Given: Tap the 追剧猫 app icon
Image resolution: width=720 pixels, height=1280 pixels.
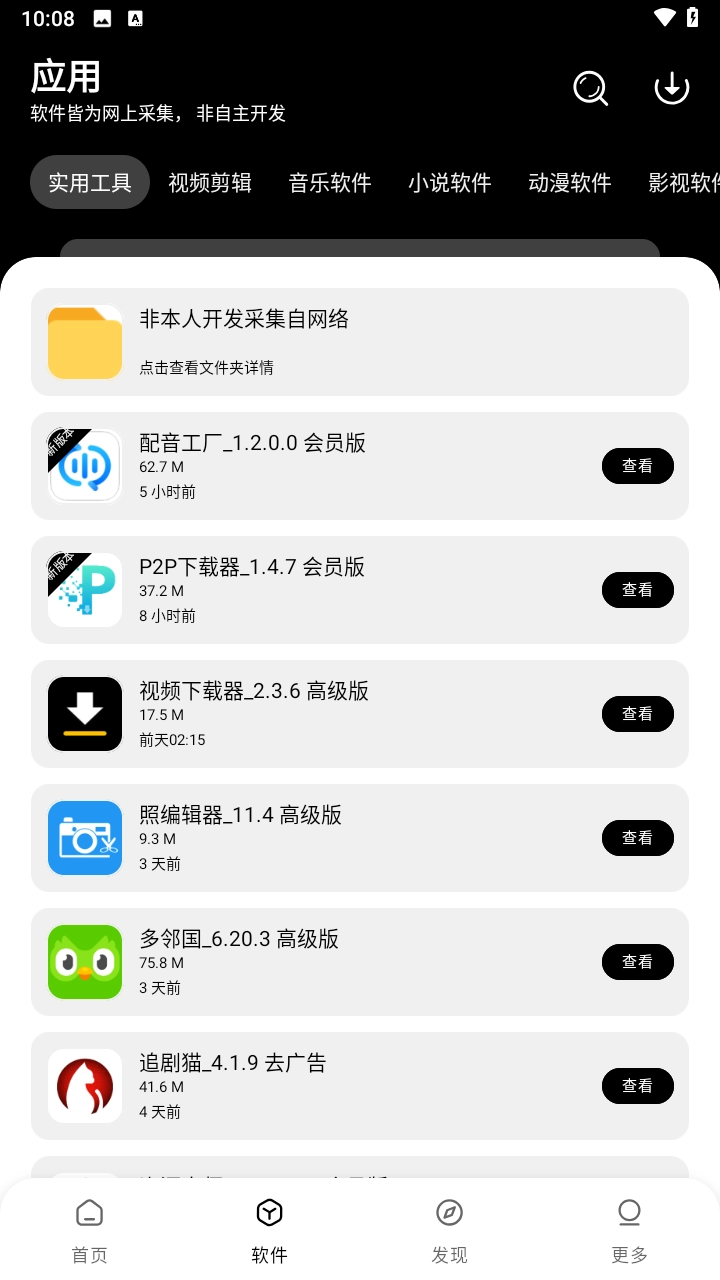Looking at the screenshot, I should pos(84,1085).
